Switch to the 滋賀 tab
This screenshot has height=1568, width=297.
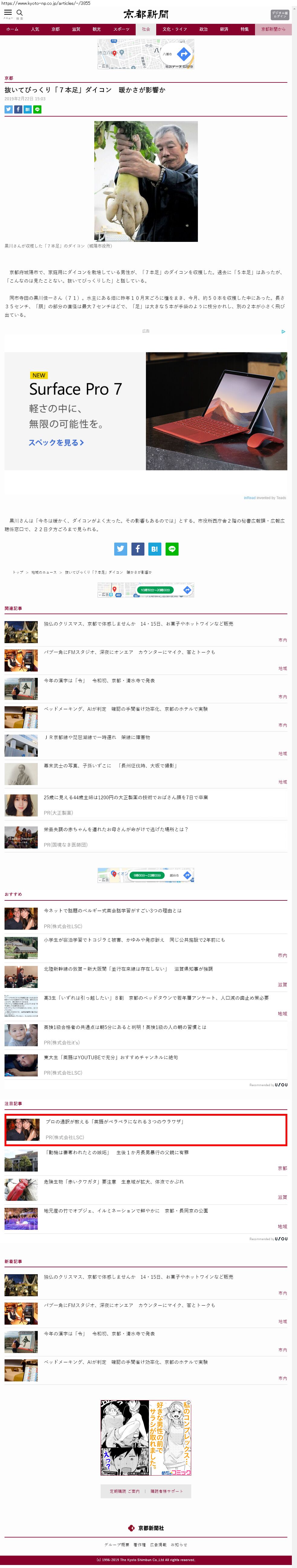(76, 29)
